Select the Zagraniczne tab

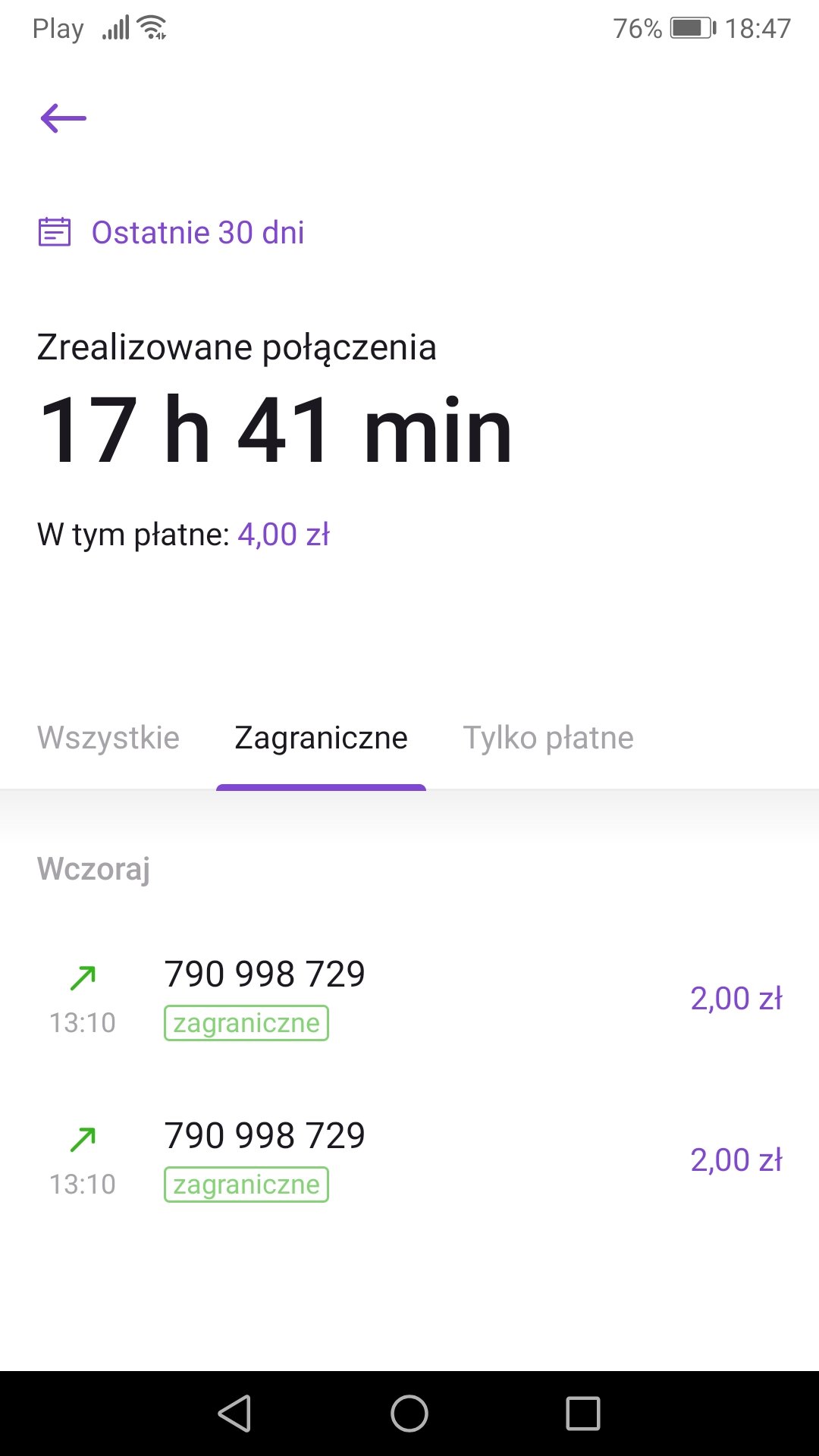(x=321, y=738)
